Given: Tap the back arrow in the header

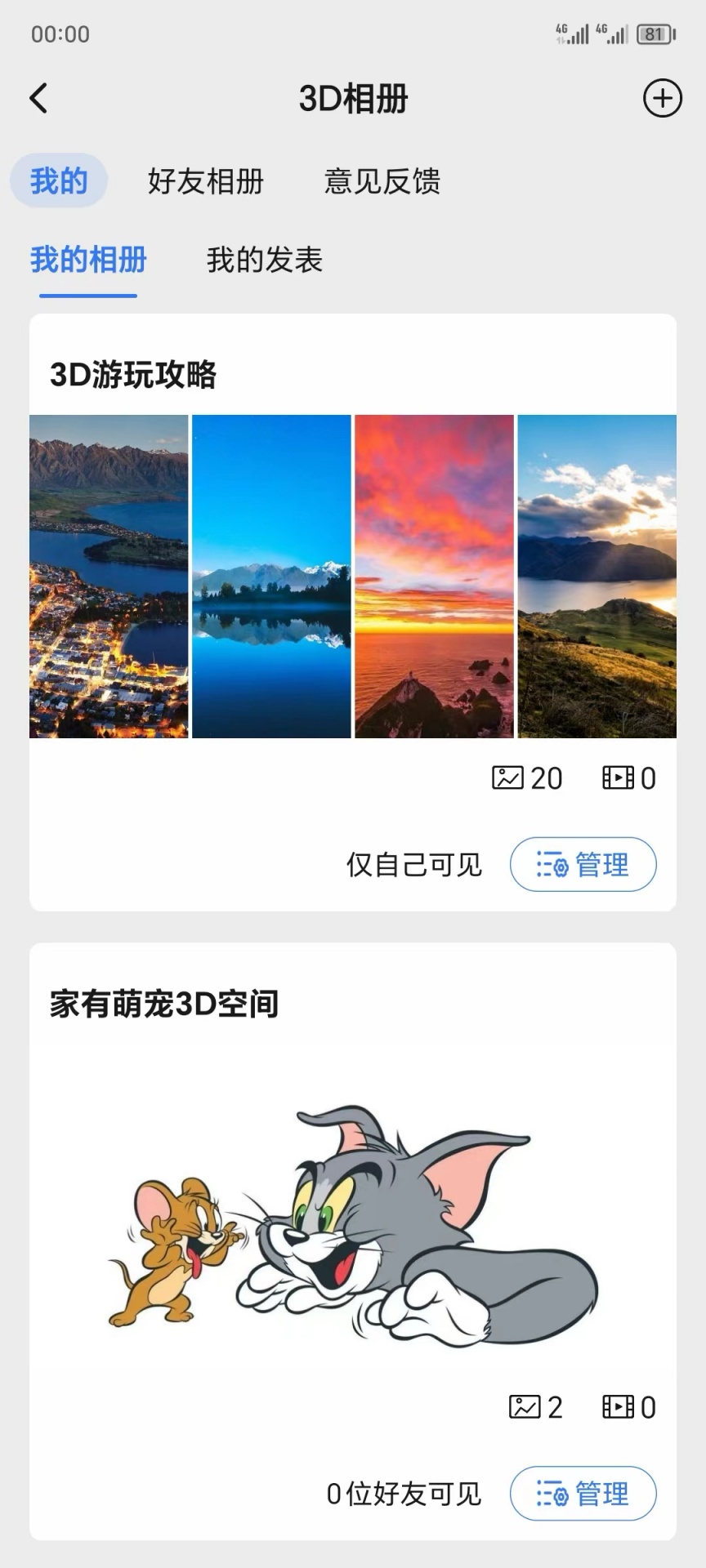Looking at the screenshot, I should point(38,97).
